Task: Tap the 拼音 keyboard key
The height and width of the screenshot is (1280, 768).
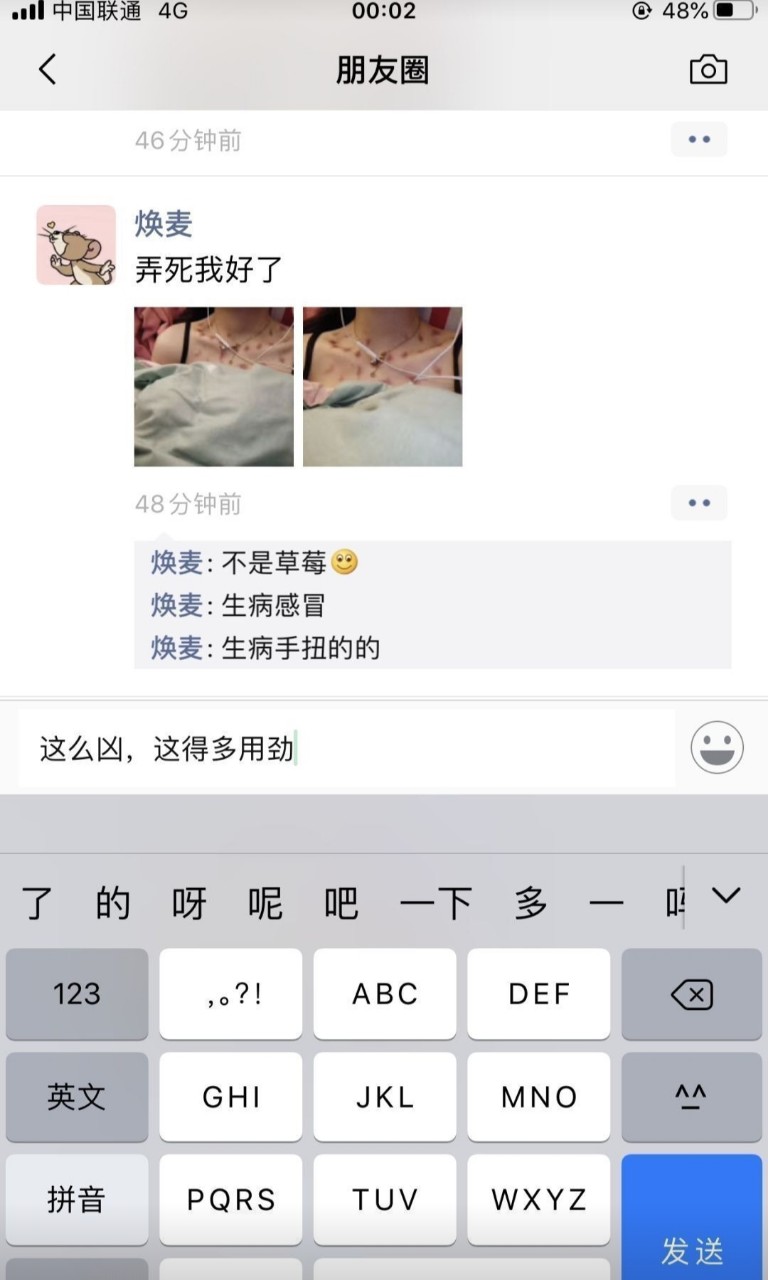Action: [77, 1199]
